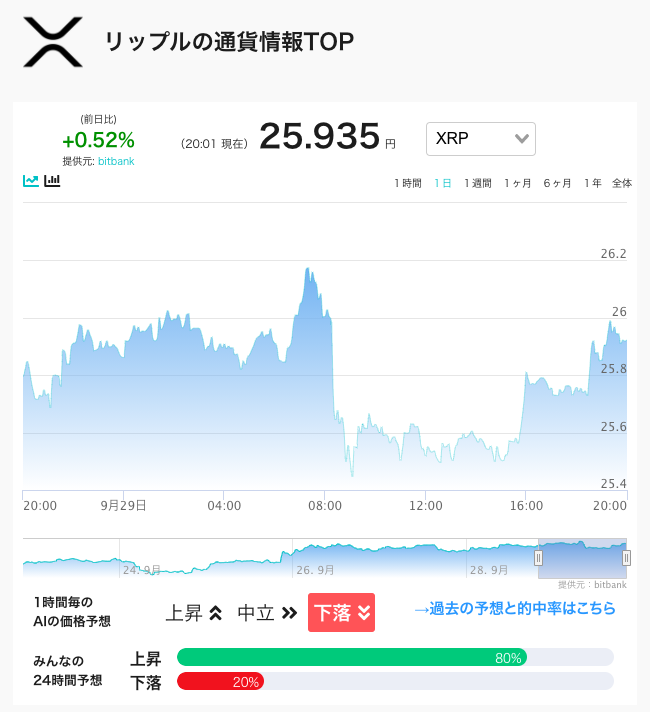The height and width of the screenshot is (712, 650).
Task: Tap the right handle of the range navigator
Action: click(x=626, y=558)
